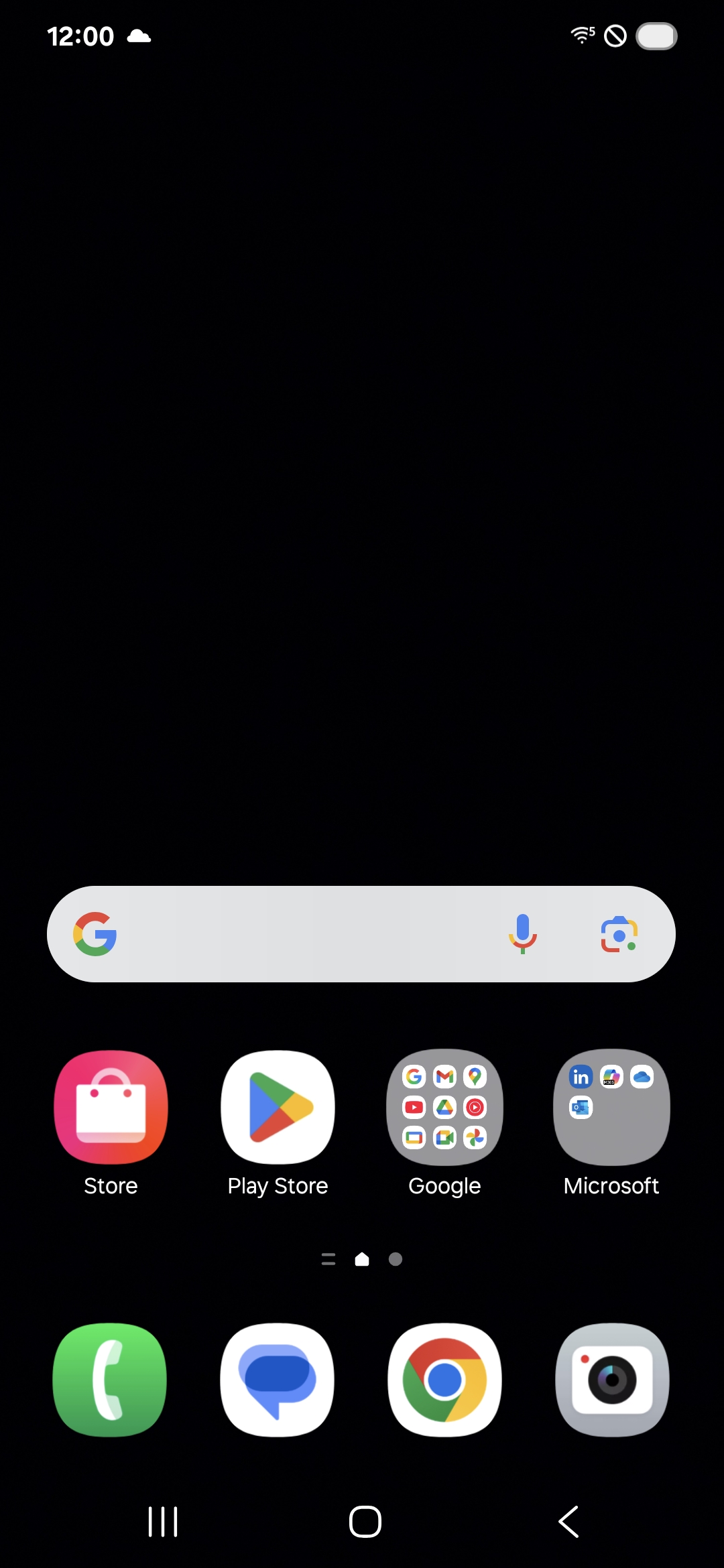Tap the back navigation button

pos(568,1521)
